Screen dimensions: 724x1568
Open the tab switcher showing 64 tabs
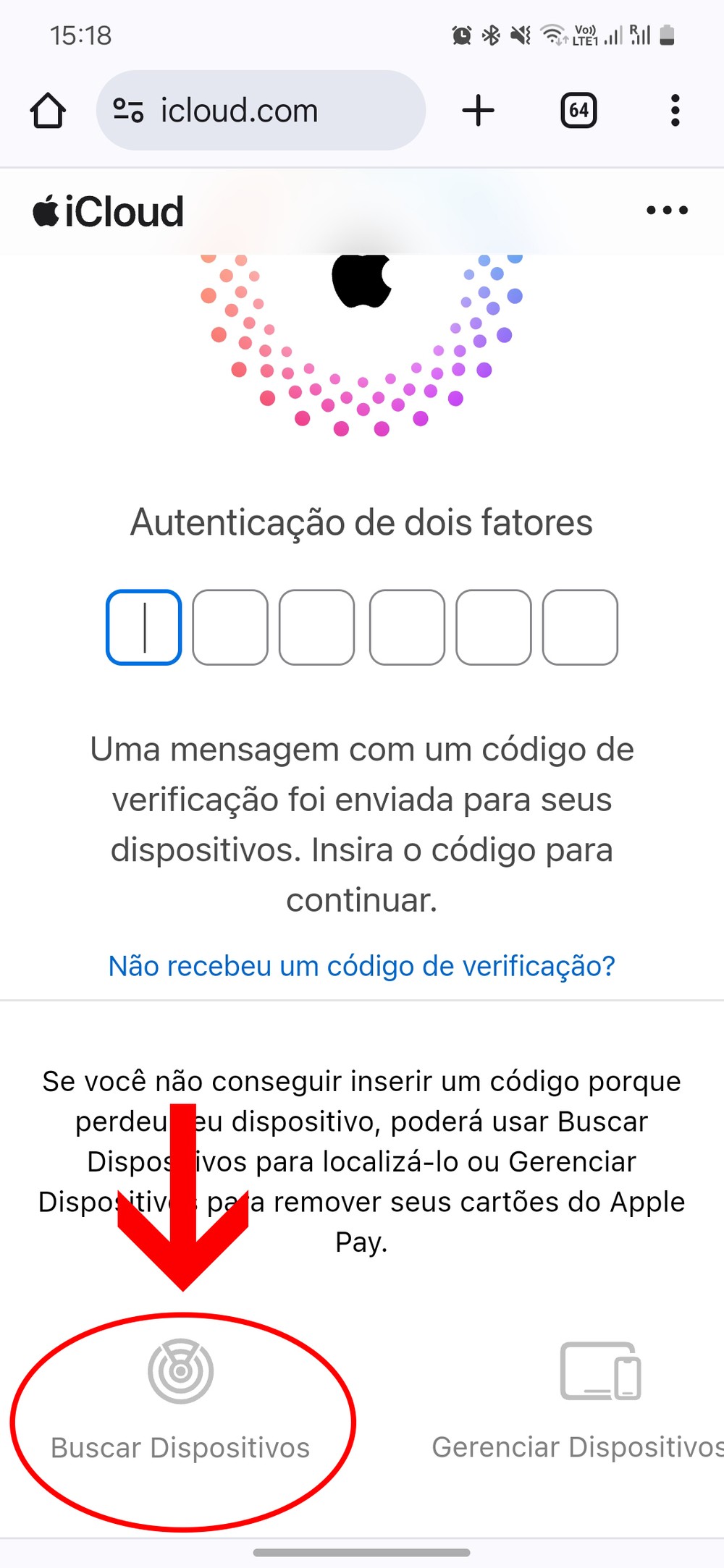[x=578, y=111]
